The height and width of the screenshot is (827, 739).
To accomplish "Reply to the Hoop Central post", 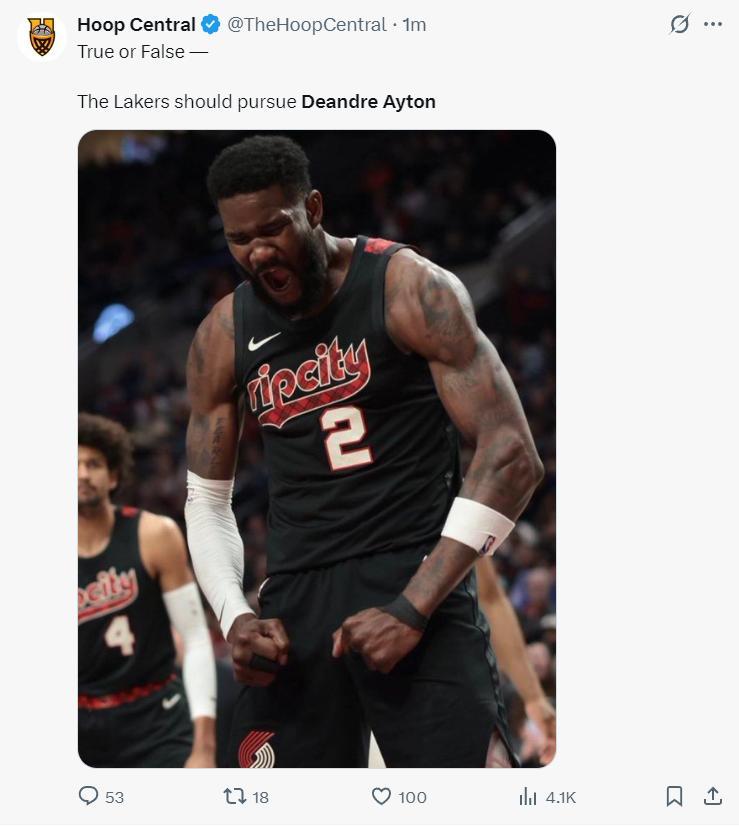I will click(89, 796).
